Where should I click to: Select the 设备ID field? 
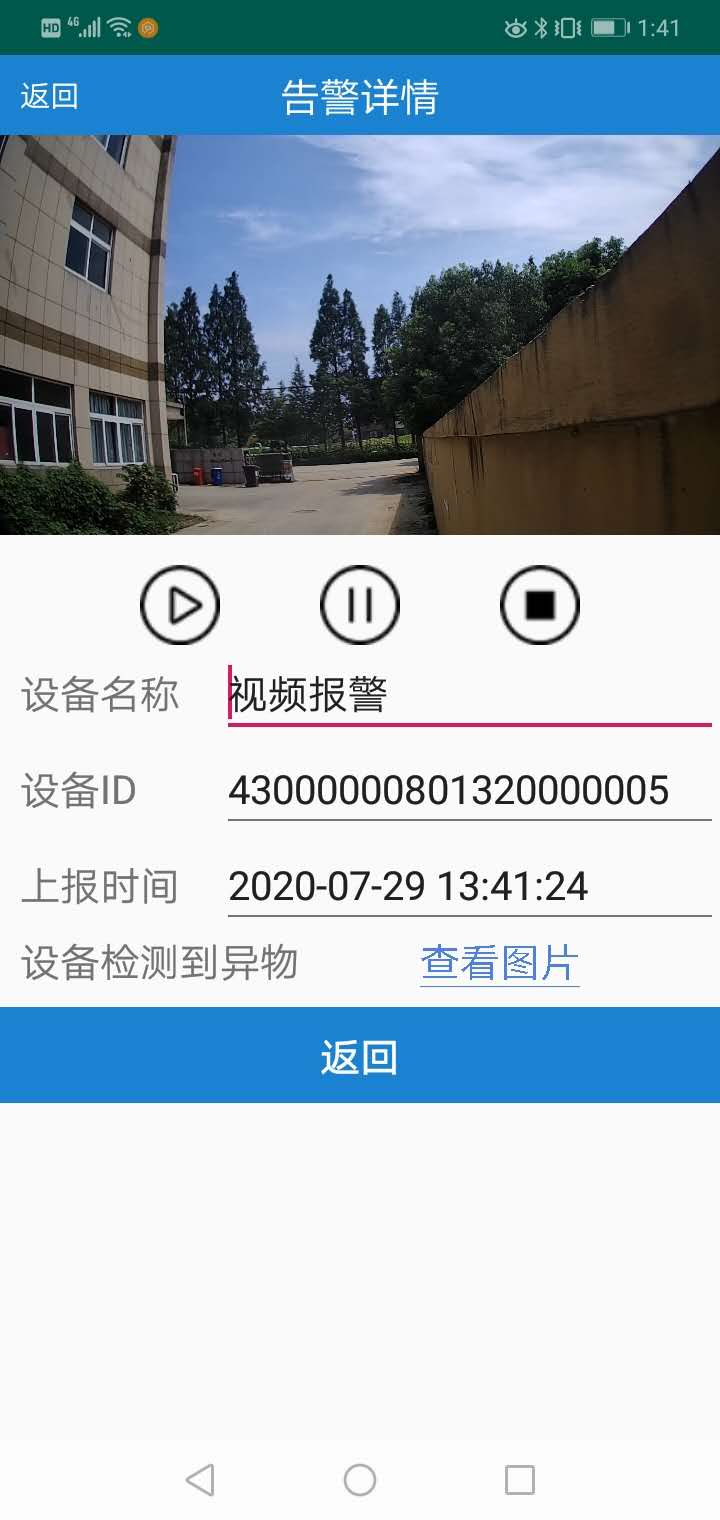(x=468, y=790)
